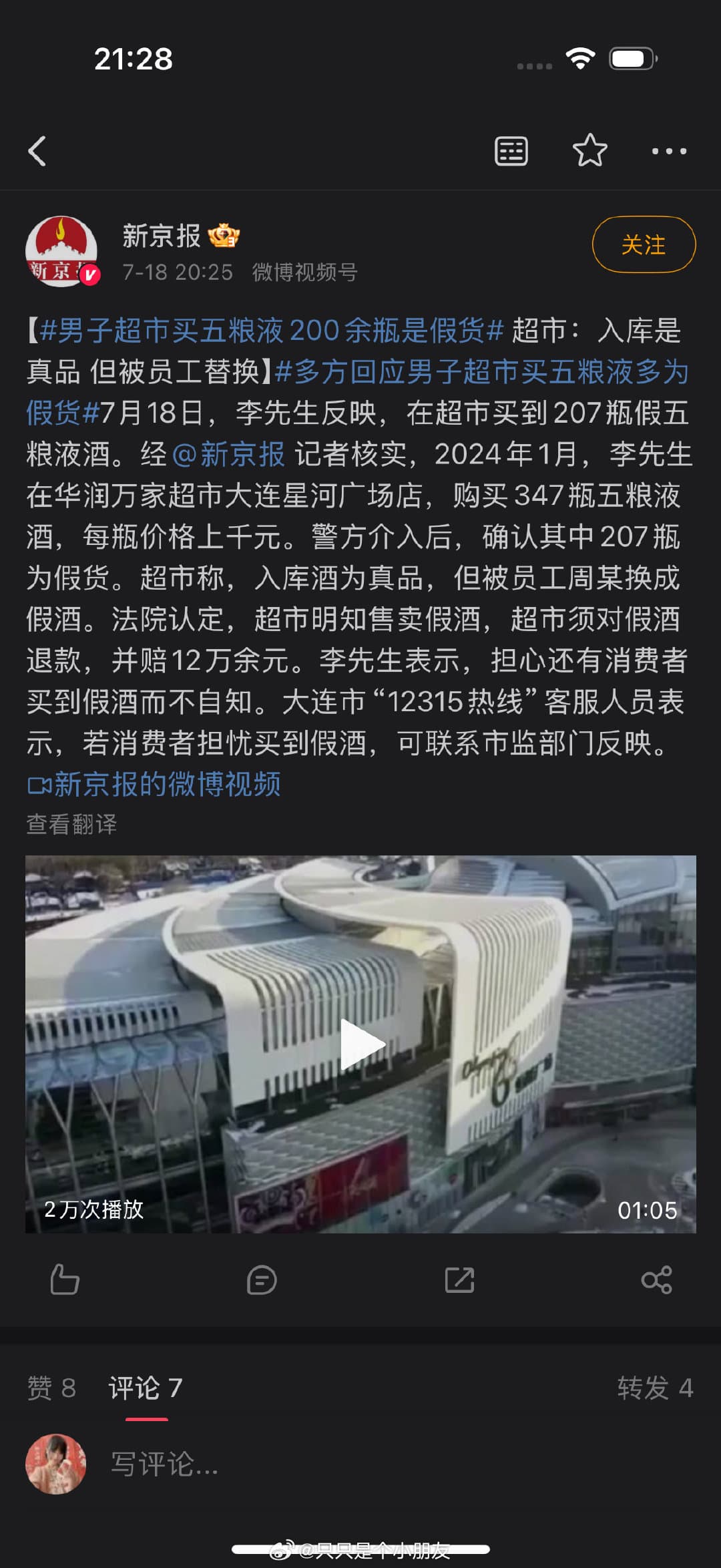Open the reading mode icon in the top bar
This screenshot has height=1568, width=721.
511,151
